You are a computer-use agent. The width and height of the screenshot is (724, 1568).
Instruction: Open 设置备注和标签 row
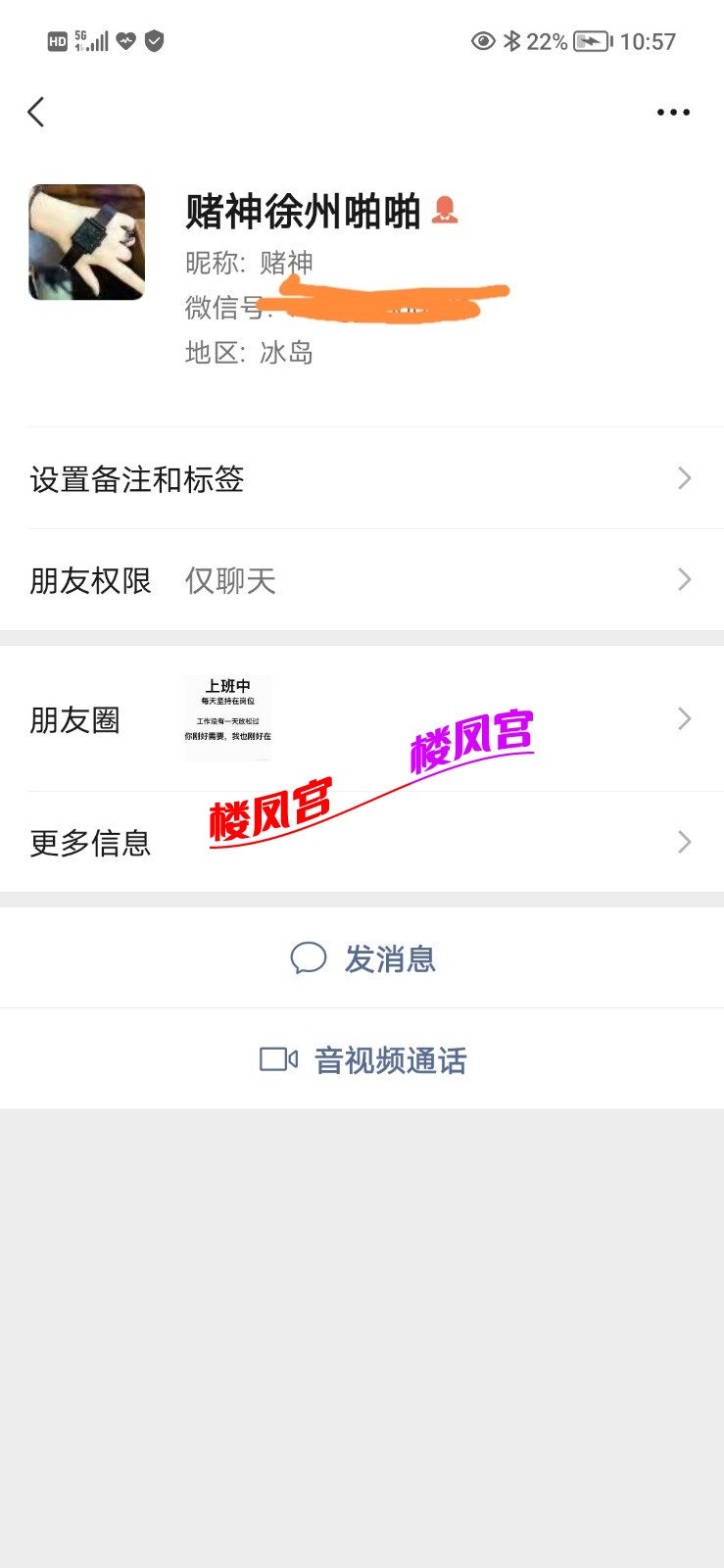[362, 479]
